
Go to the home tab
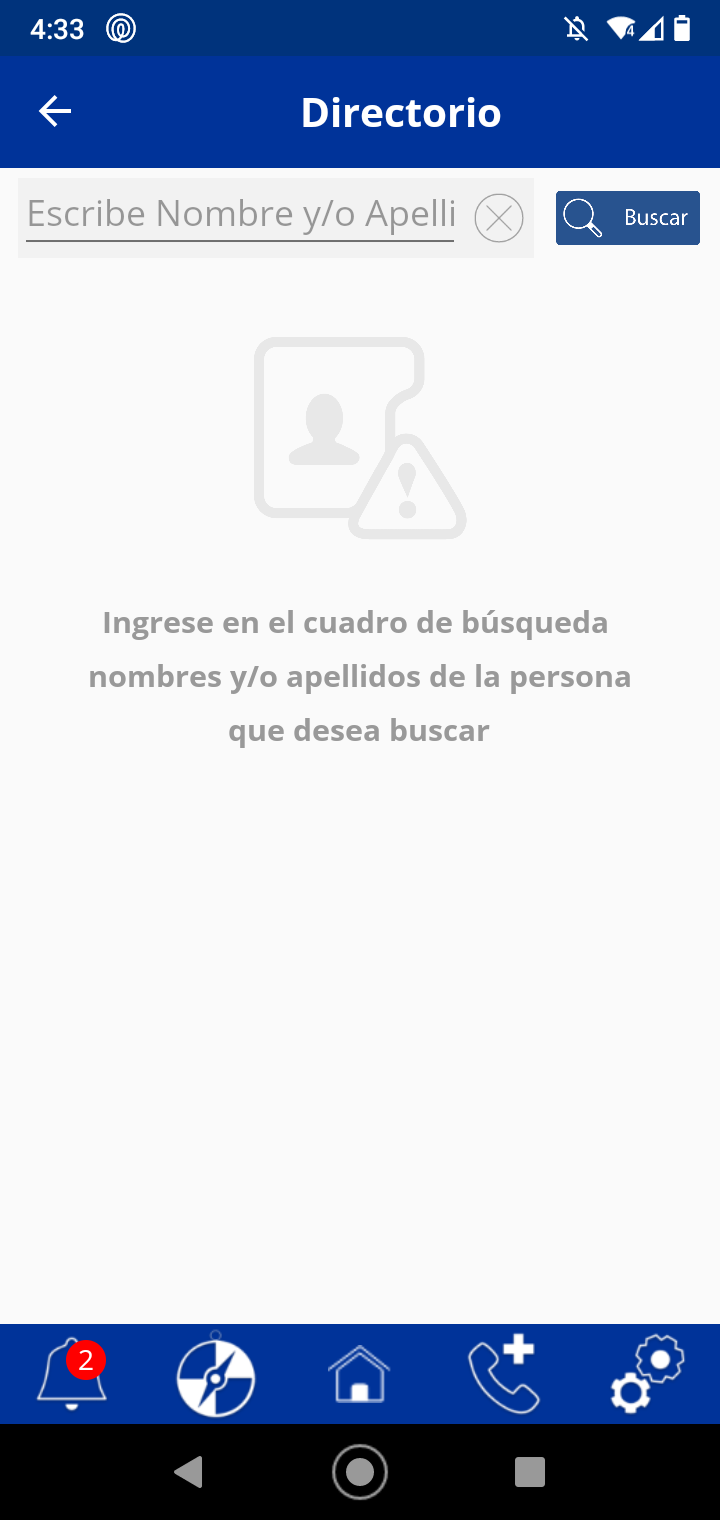point(360,1374)
